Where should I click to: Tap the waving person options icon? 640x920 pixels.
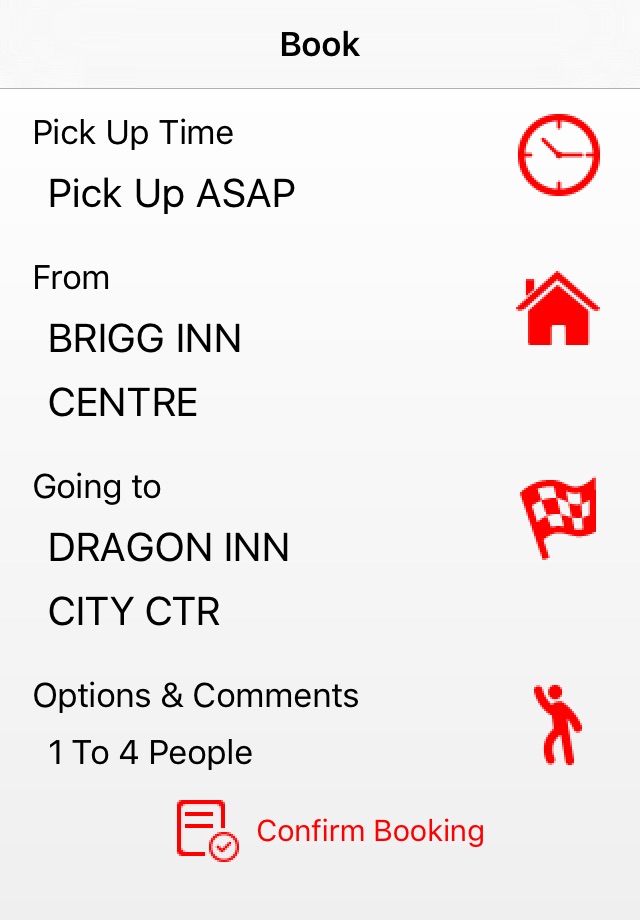[558, 724]
